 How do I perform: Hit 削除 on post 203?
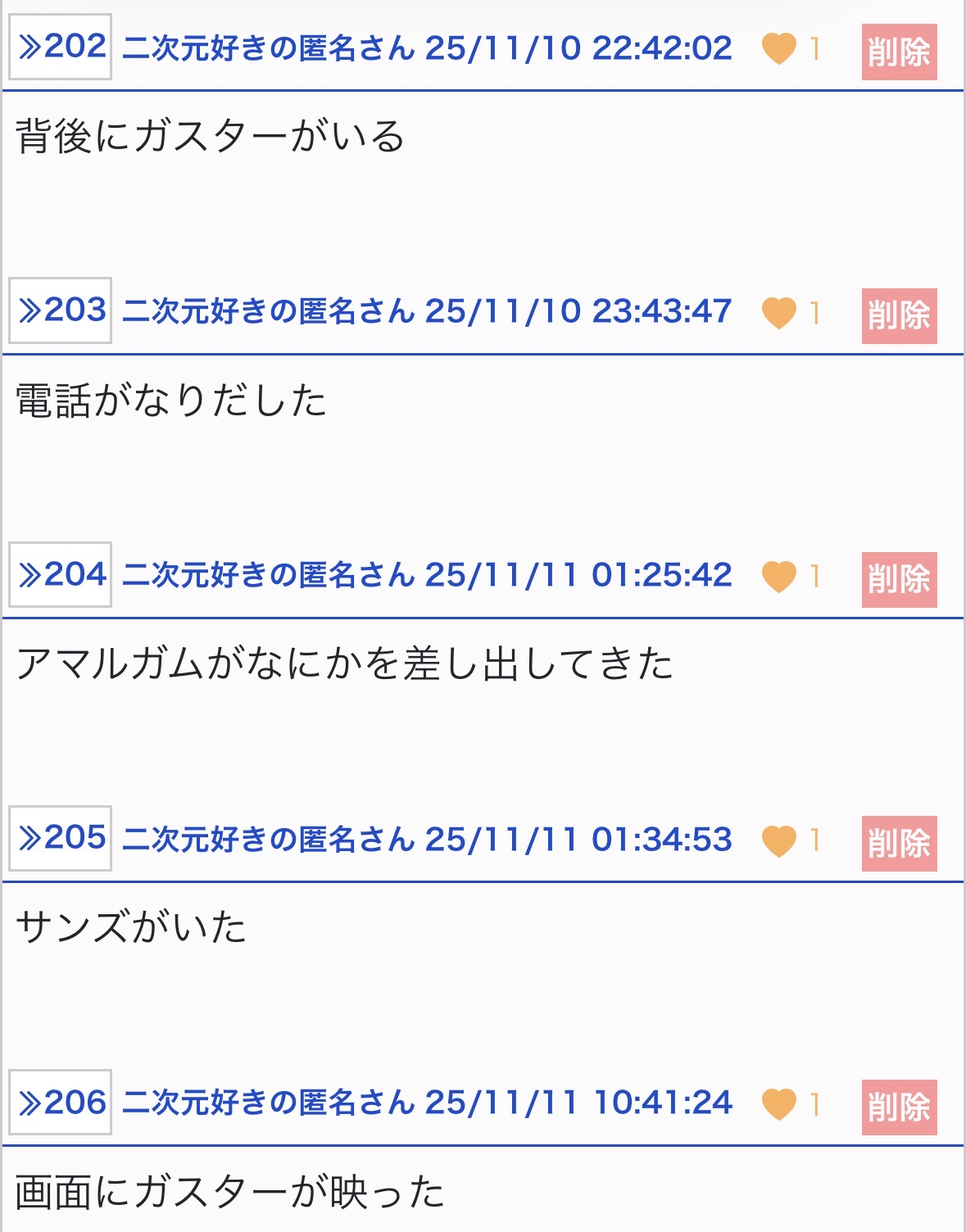899,316
